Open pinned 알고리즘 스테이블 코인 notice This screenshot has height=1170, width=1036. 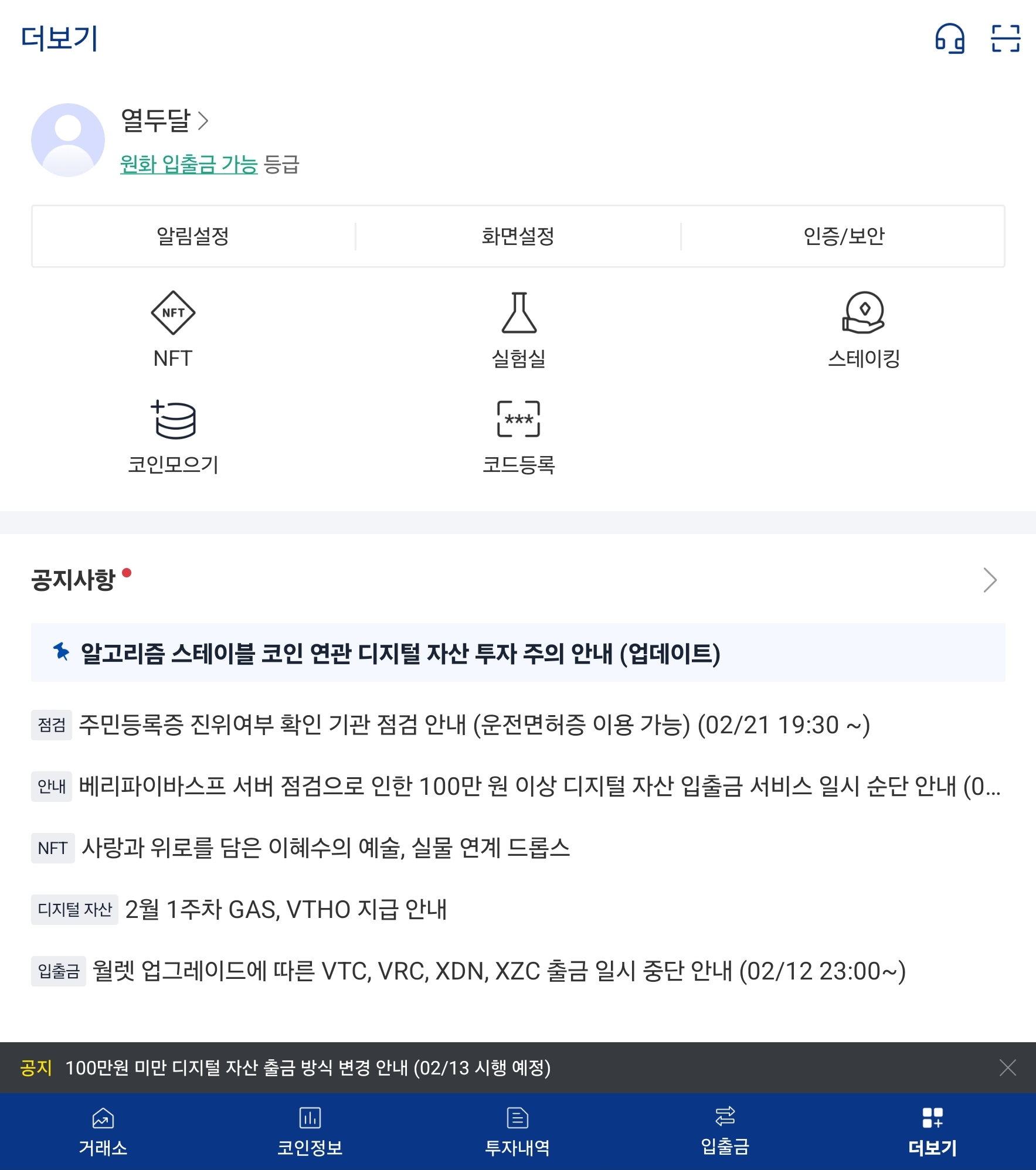tap(400, 653)
